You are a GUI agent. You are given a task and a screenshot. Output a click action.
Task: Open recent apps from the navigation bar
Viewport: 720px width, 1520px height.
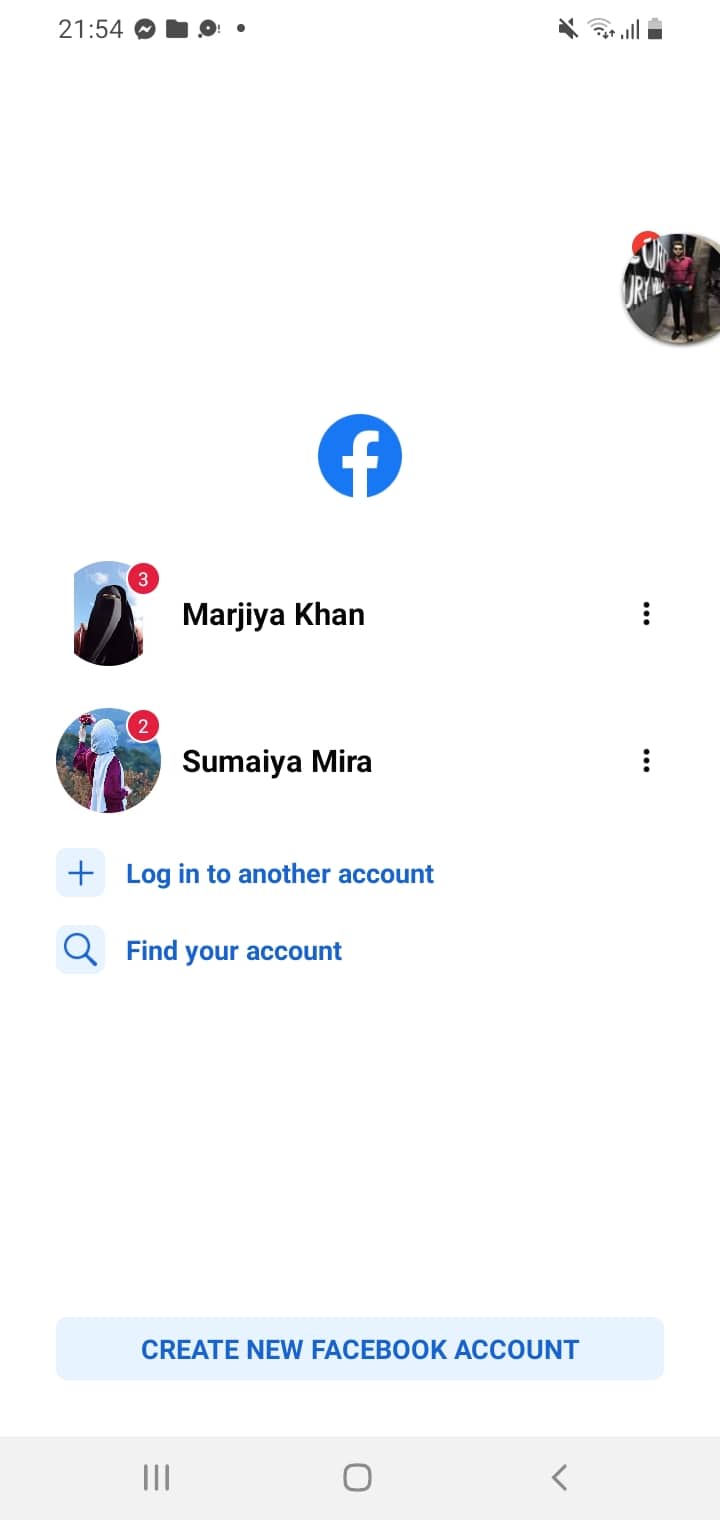click(156, 1477)
